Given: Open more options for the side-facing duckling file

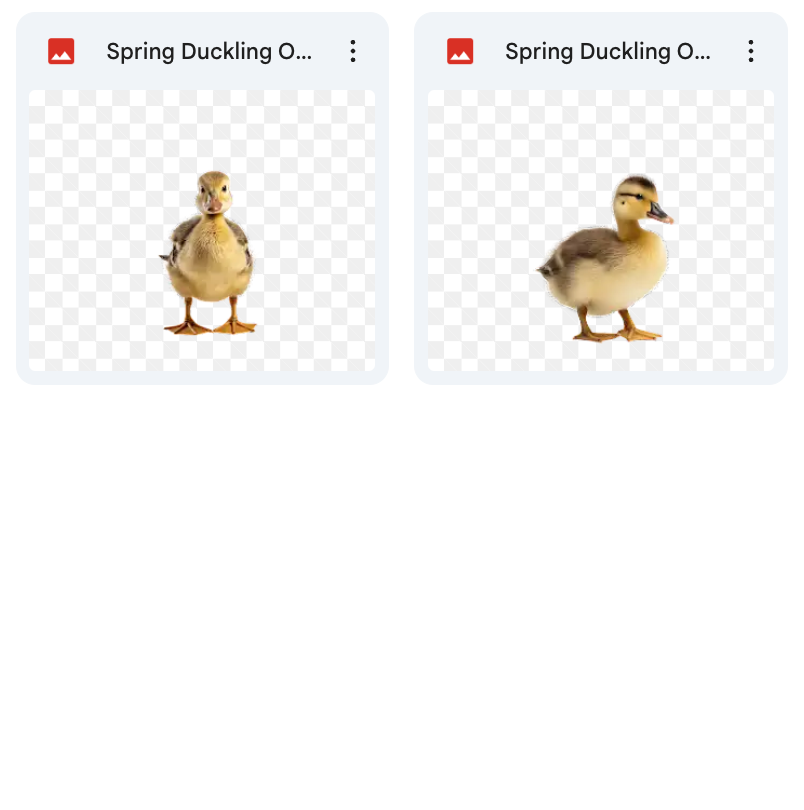Looking at the screenshot, I should coord(751,52).
